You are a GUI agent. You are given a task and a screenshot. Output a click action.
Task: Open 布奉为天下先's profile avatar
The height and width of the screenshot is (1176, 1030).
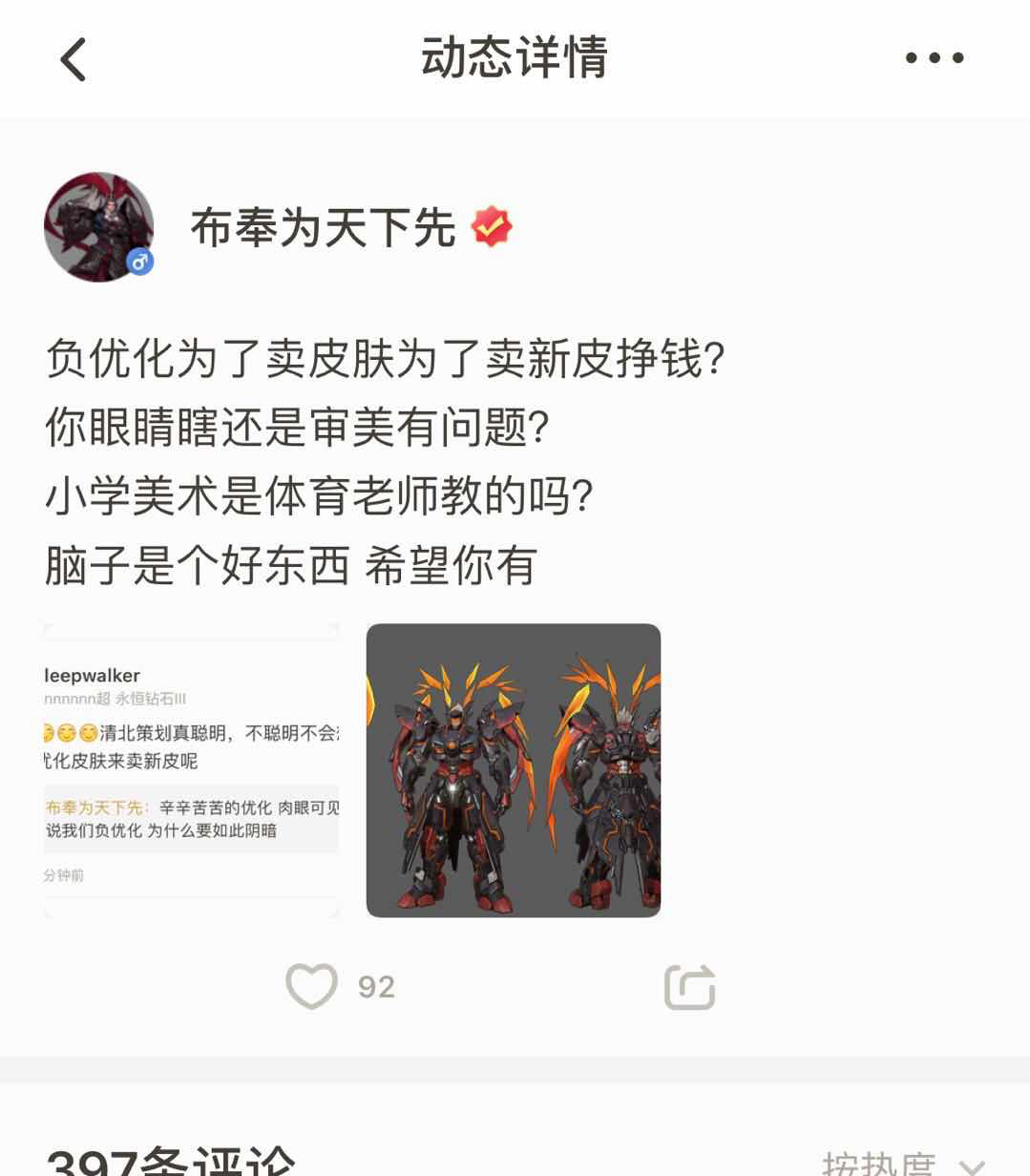pyautogui.click(x=99, y=227)
